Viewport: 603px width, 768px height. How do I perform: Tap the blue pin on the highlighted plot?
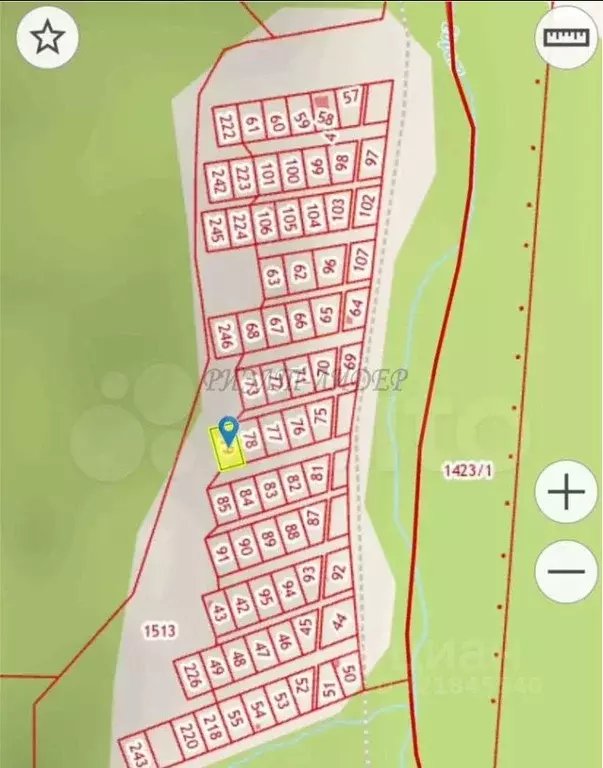point(229,432)
